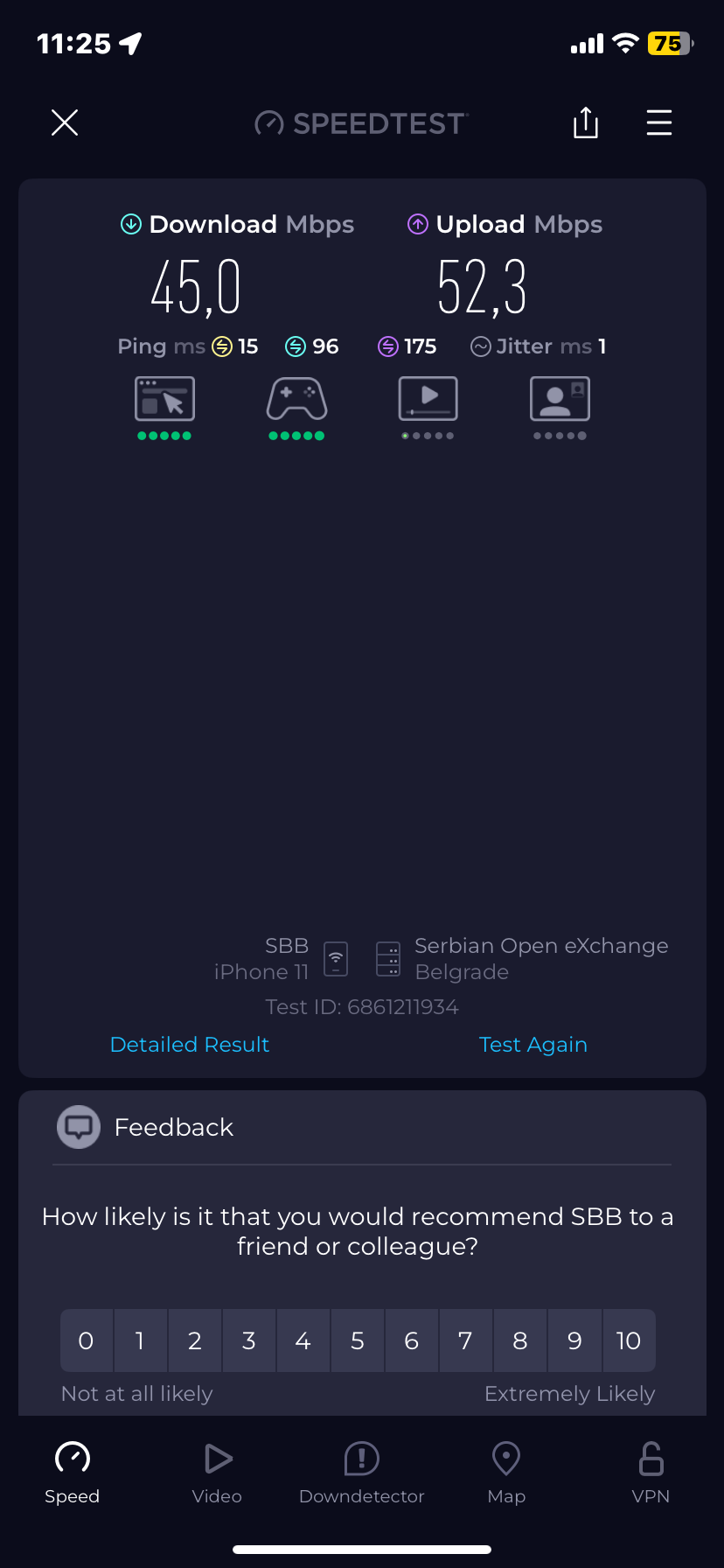Rate SBB with score 0
Image resolution: width=724 pixels, height=1568 pixels.
tap(86, 1340)
